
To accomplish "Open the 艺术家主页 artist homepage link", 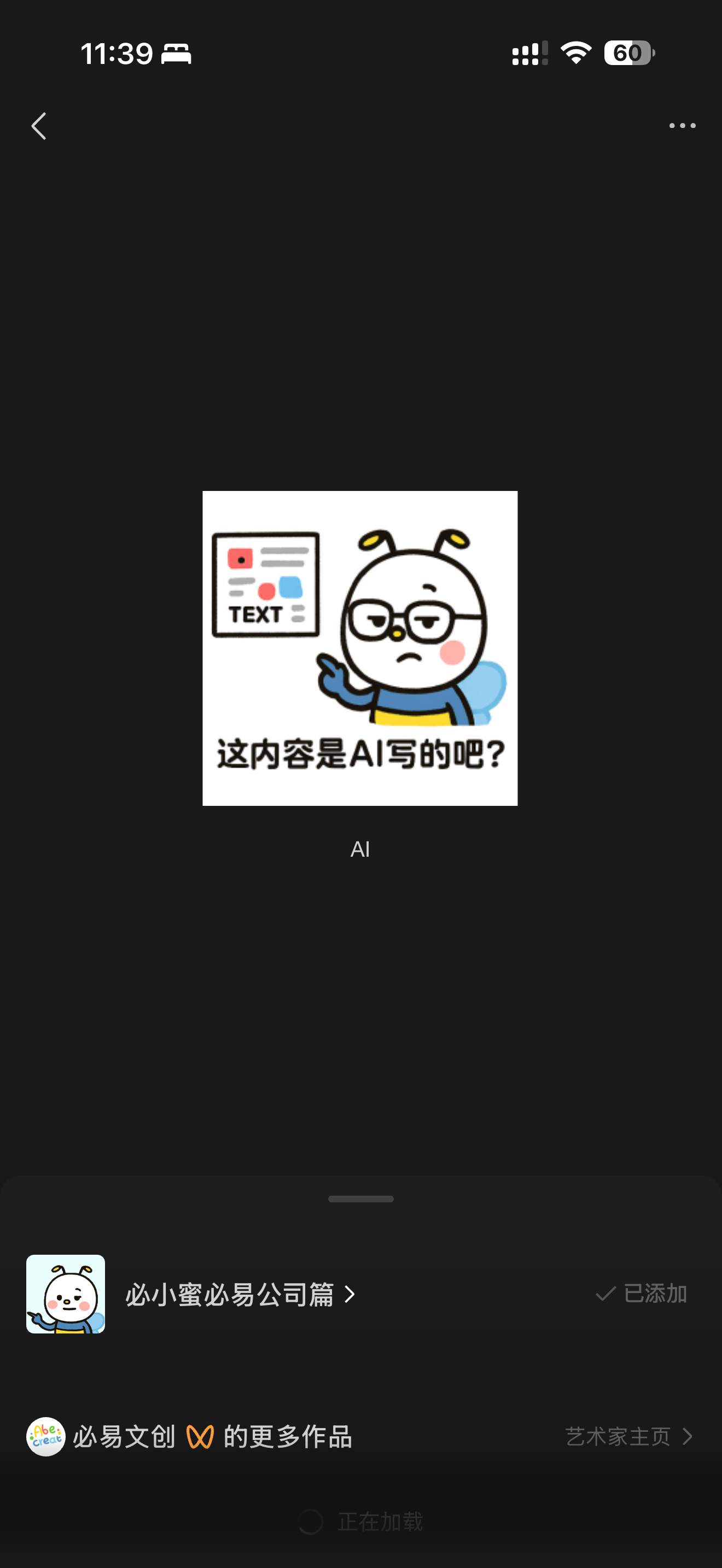I will pos(630,1437).
